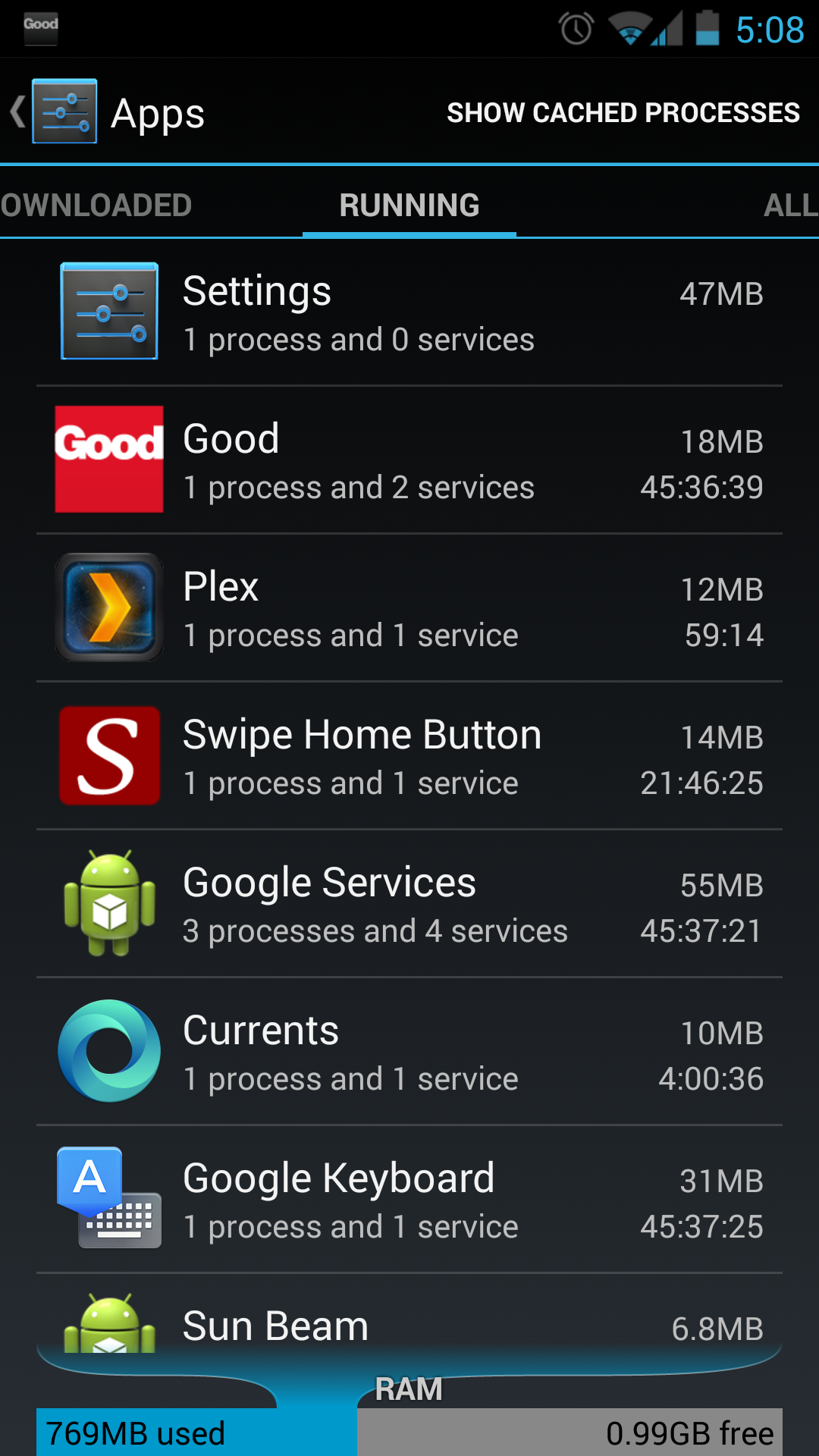
Task: View Plex running service details
Action: pos(409,608)
